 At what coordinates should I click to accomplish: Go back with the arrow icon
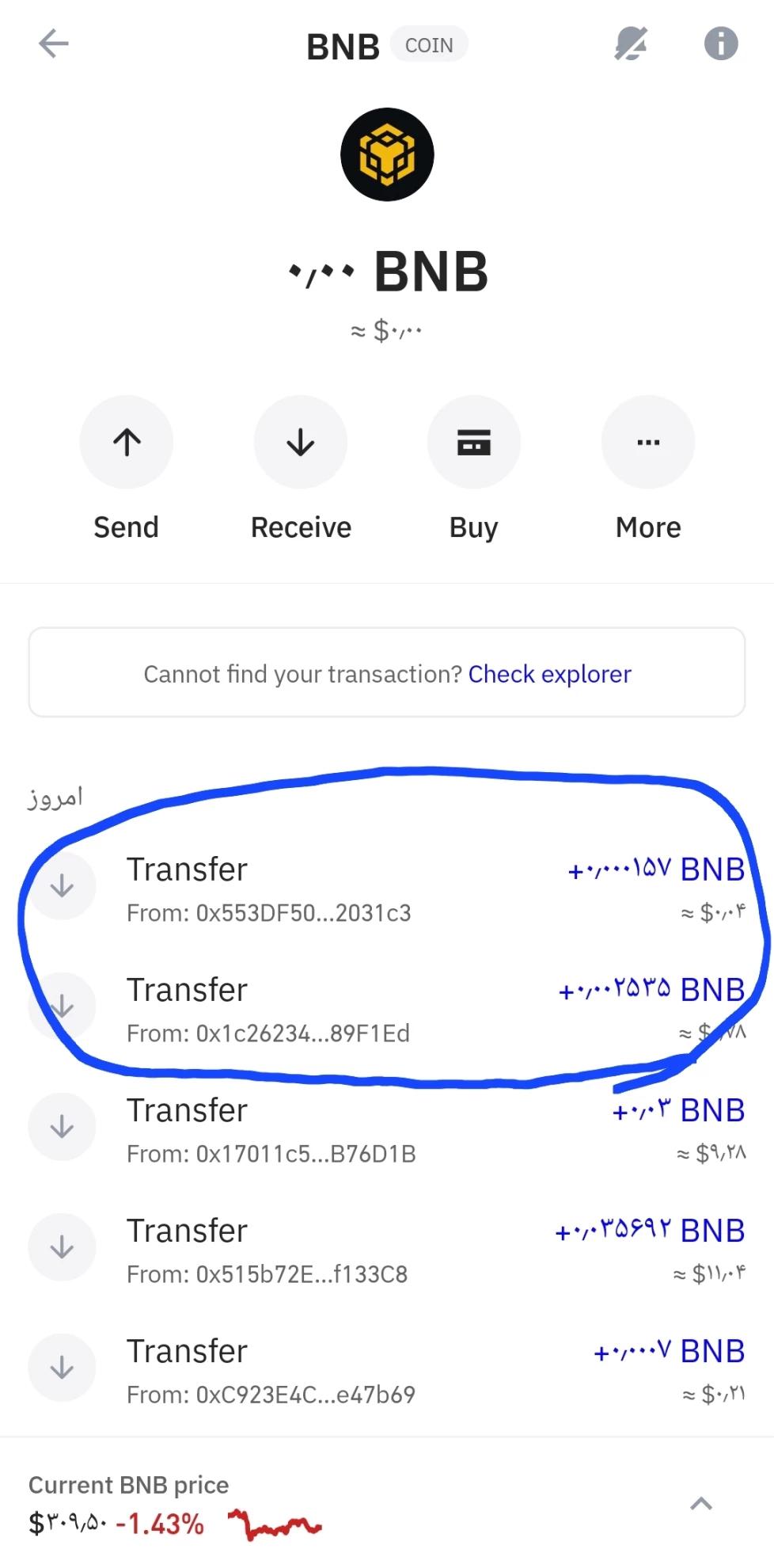(54, 44)
